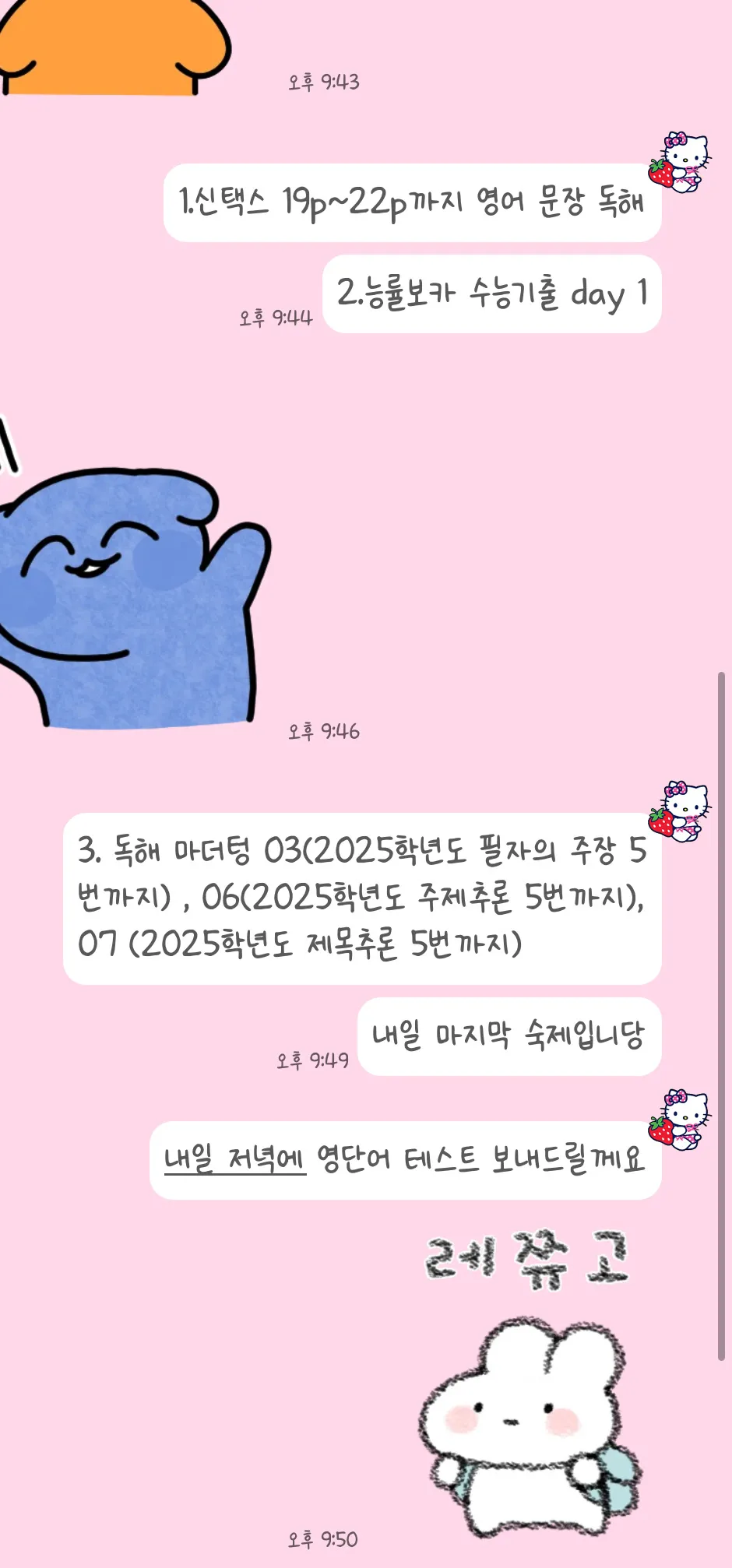The width and height of the screenshot is (732, 1568).
Task: Tap the underlined 내일 저녁에 text
Action: click(x=234, y=1158)
